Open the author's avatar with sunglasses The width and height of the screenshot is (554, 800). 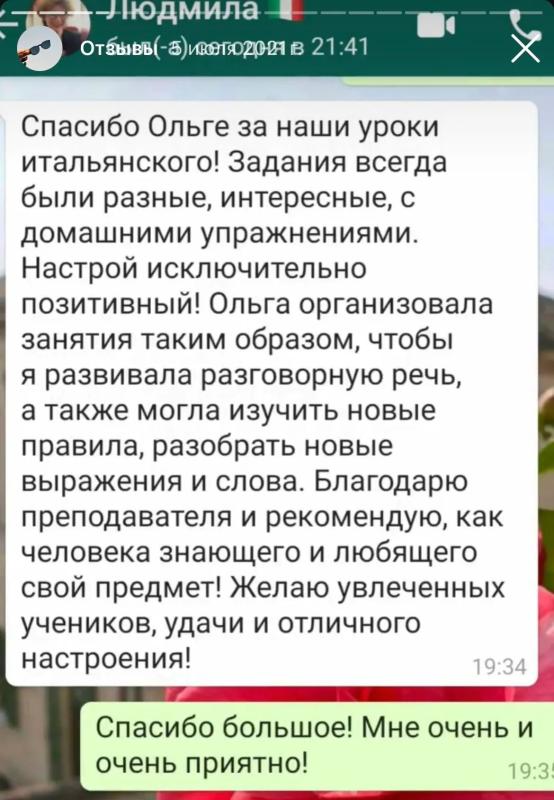40,49
